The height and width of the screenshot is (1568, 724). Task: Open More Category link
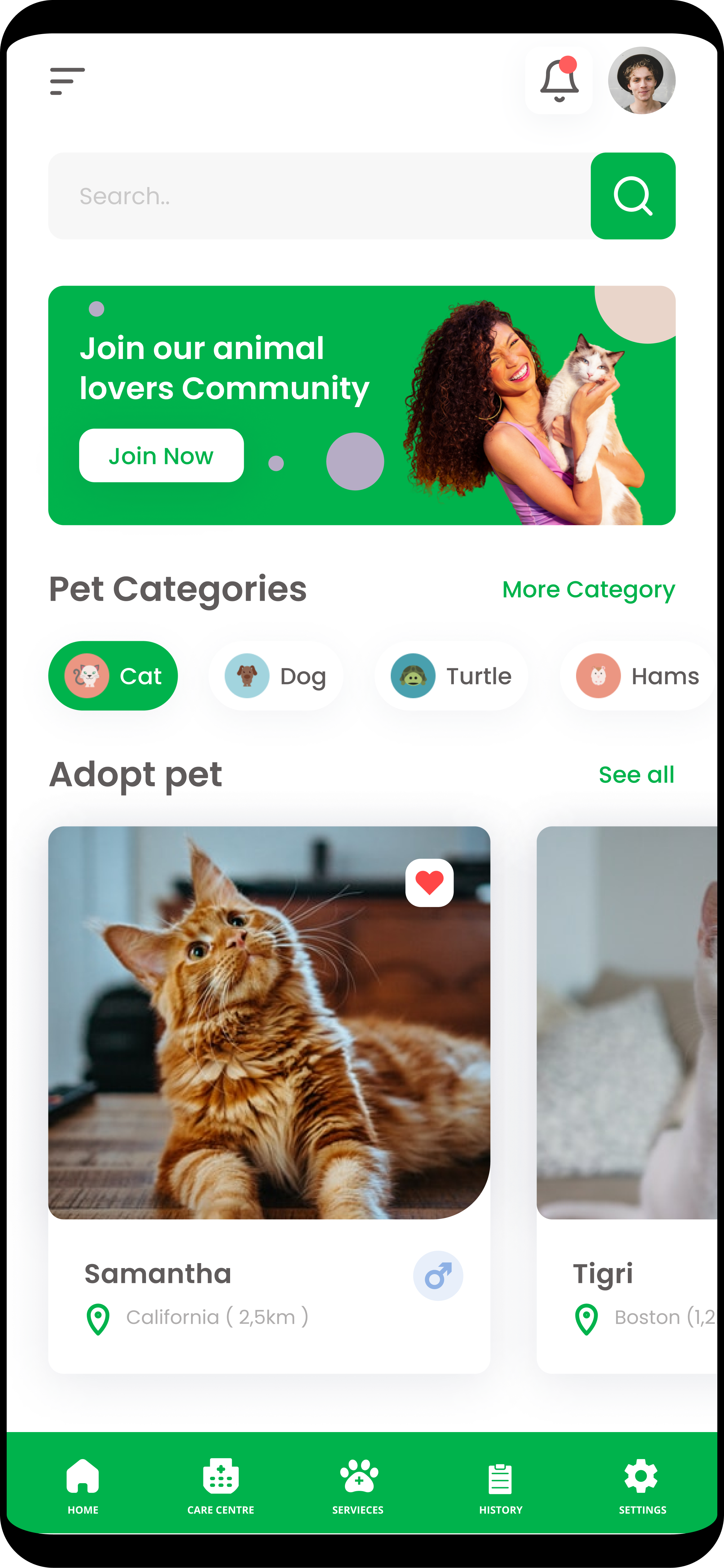(x=588, y=589)
